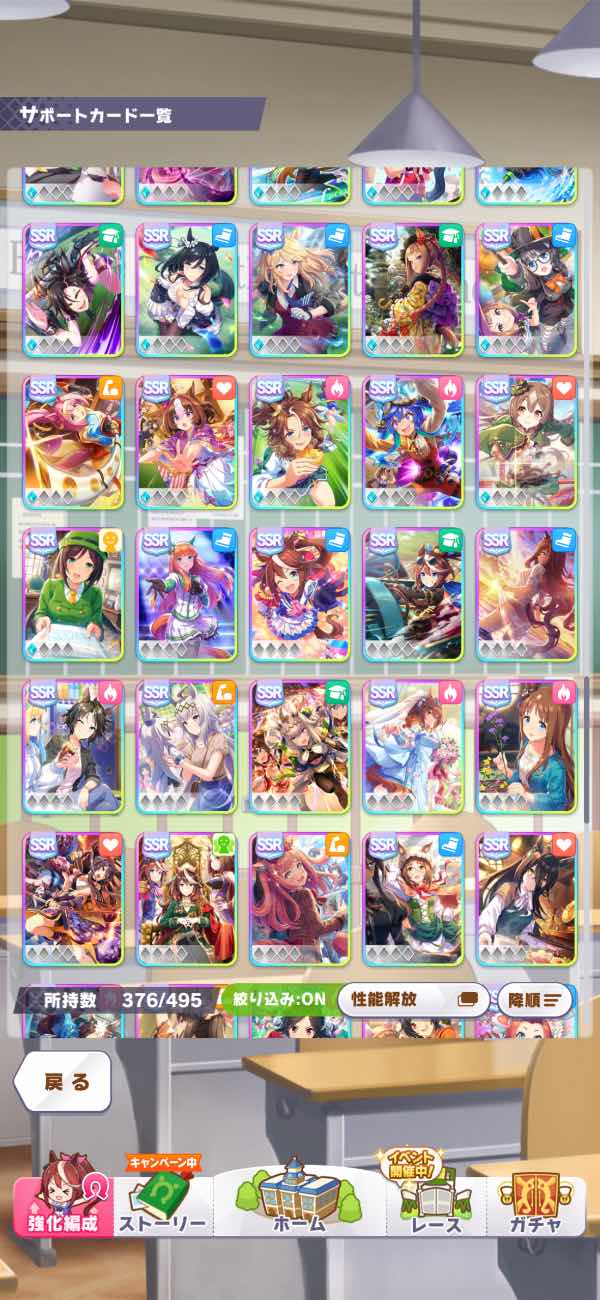Select the SSR card with blue-haired girl in red
Image resolution: width=600 pixels, height=1300 pixels.
[413, 441]
